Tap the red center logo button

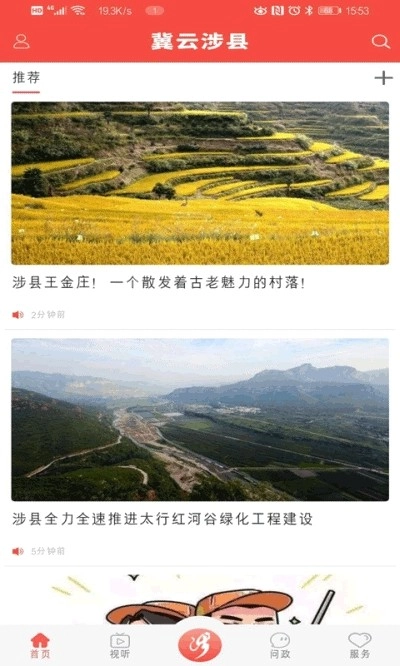click(x=200, y=645)
